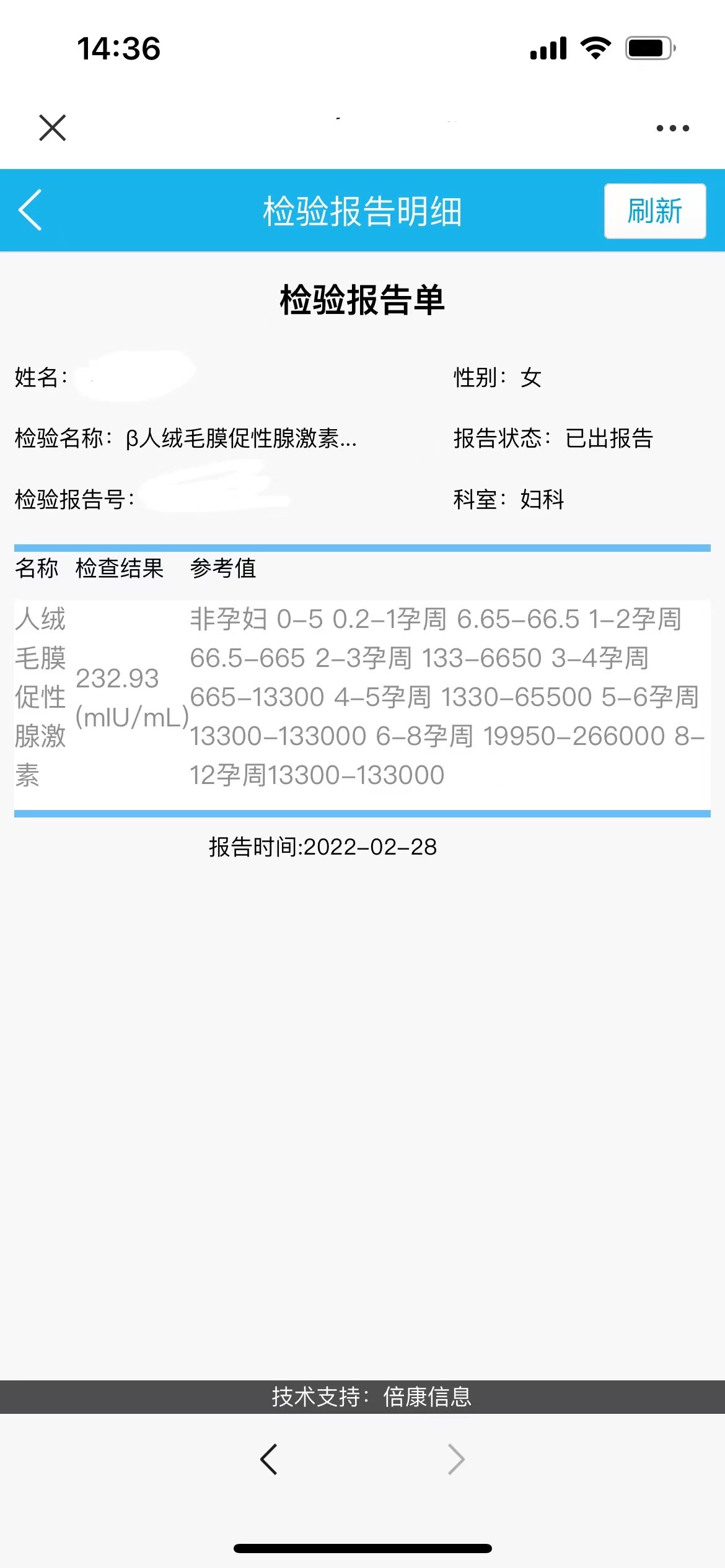Tap the 刷新 refresh button

click(x=654, y=211)
